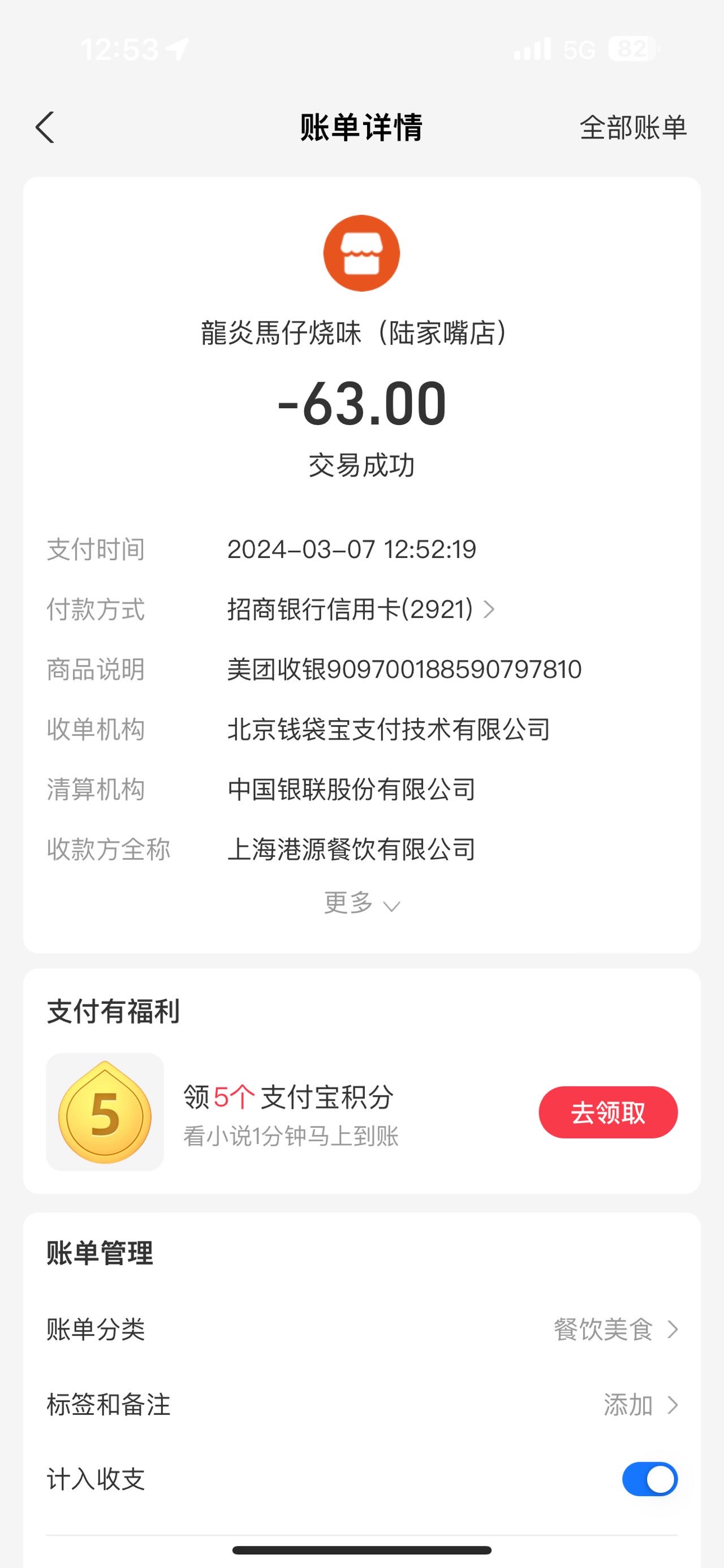724x1568 pixels.
Task: Tap 去领取 to claim Alipay points
Action: click(x=607, y=1112)
